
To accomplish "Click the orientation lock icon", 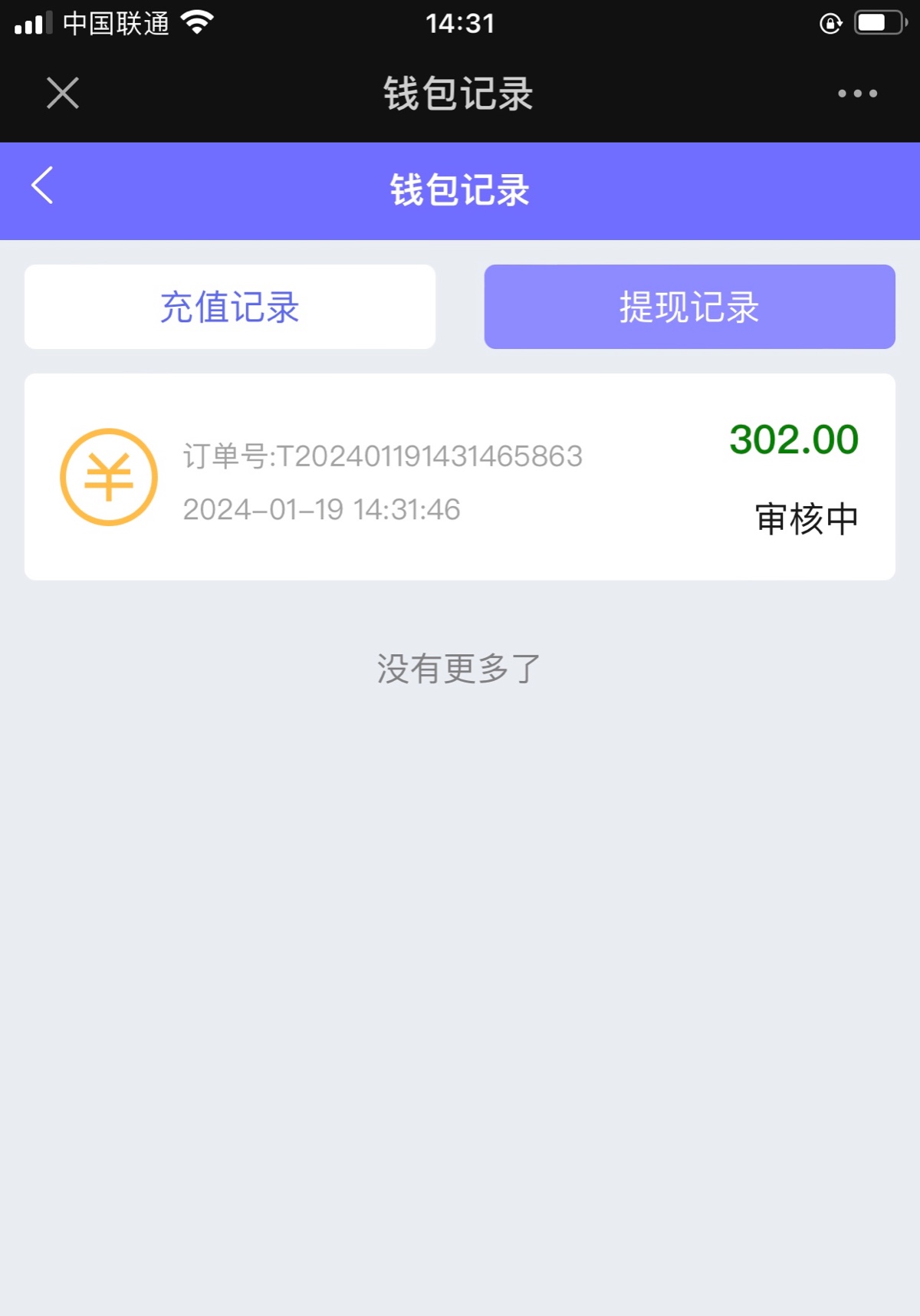I will pos(831,24).
